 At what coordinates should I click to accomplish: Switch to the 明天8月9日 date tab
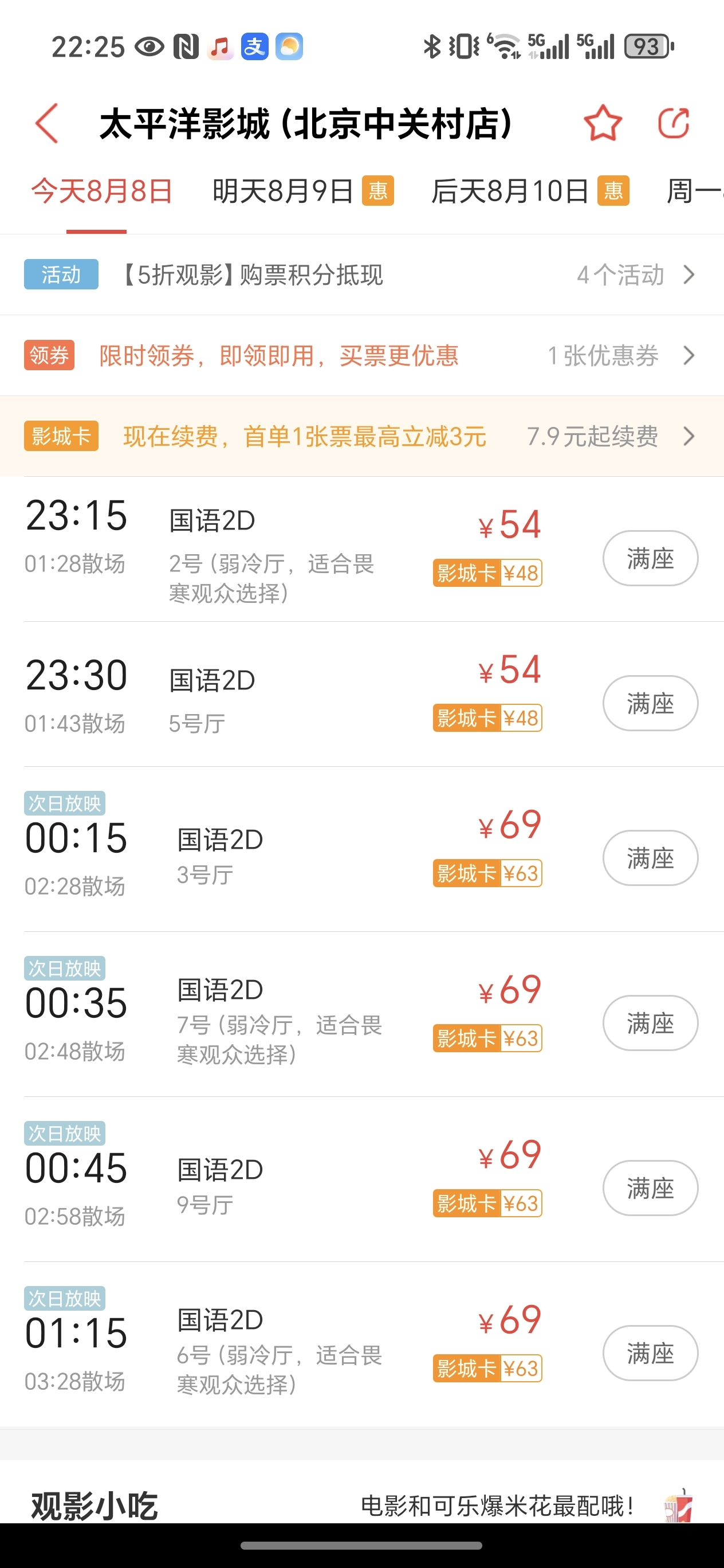pos(303,191)
